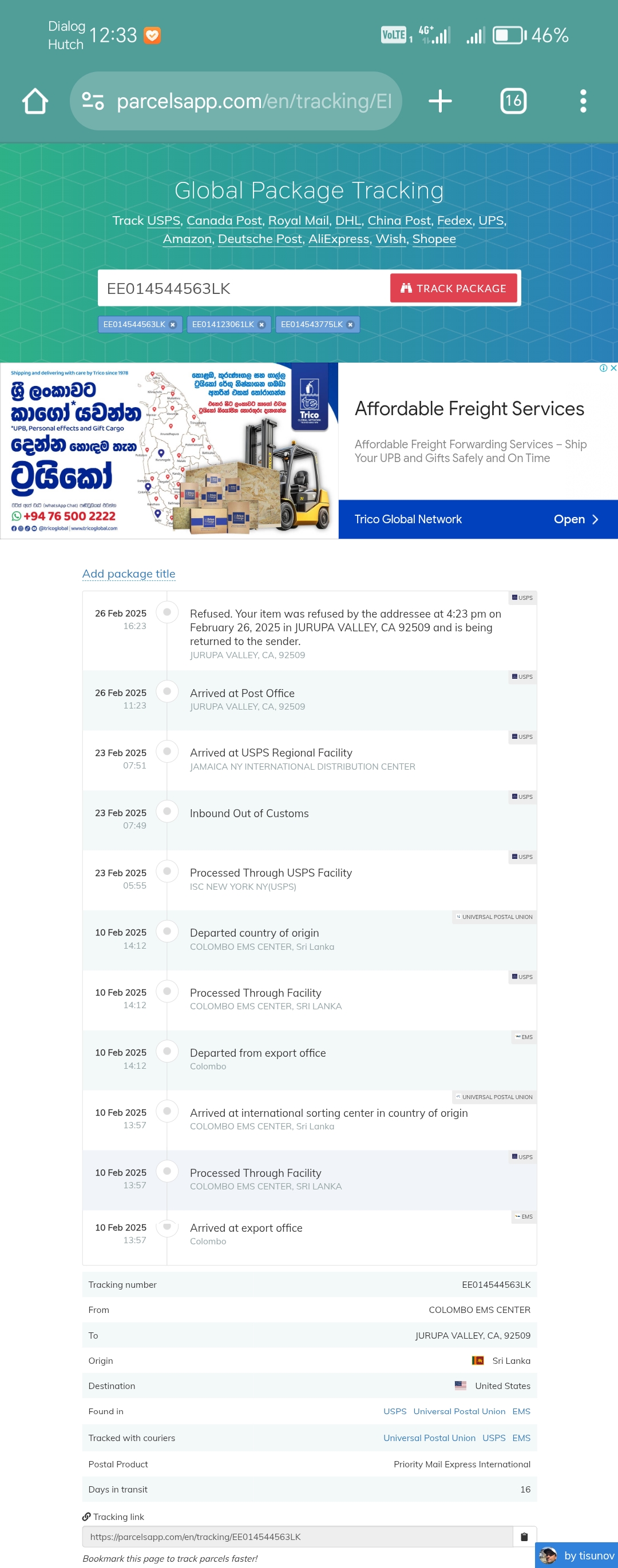Image resolution: width=618 pixels, height=1568 pixels.
Task: Tap the Add package title link
Action: [x=129, y=574]
